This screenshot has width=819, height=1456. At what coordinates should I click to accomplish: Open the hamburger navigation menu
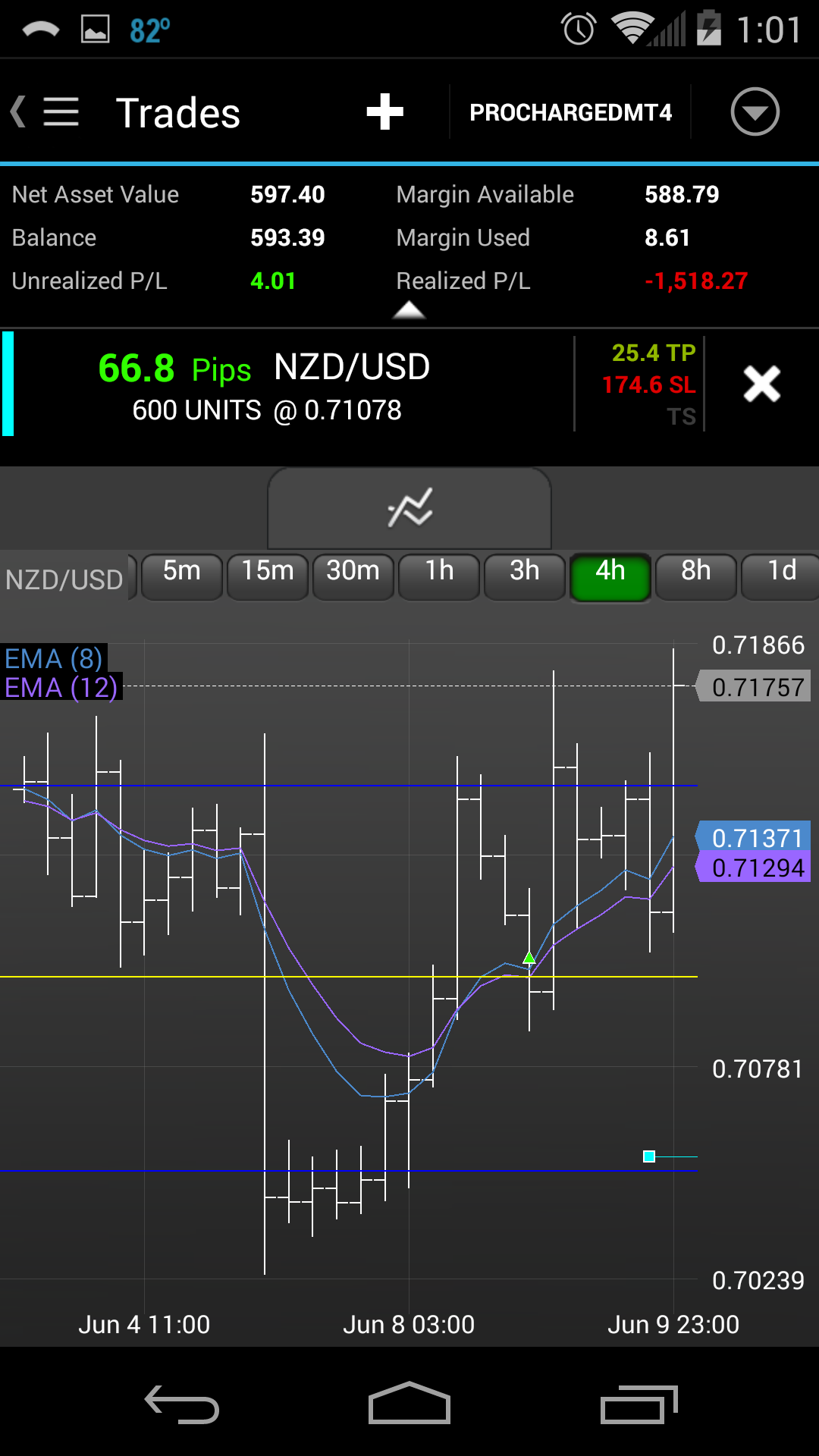61,112
